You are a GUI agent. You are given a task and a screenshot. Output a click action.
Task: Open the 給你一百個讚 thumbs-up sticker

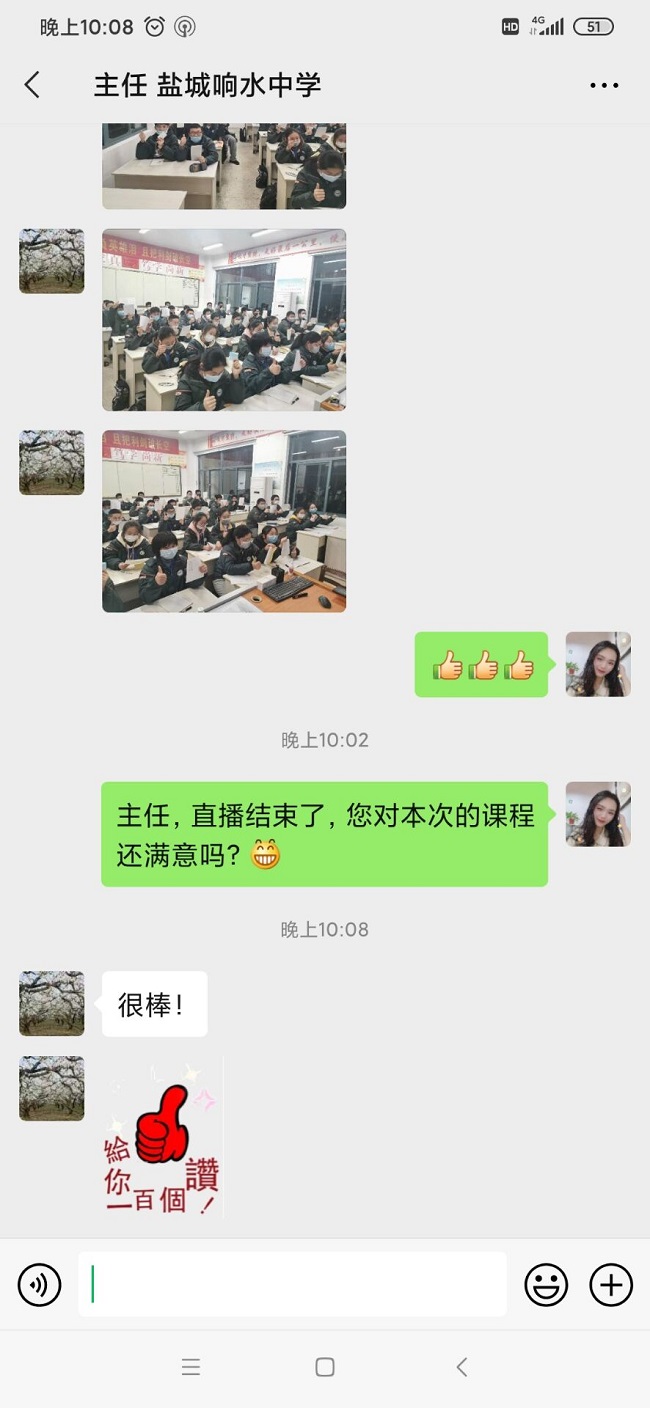(x=162, y=1138)
